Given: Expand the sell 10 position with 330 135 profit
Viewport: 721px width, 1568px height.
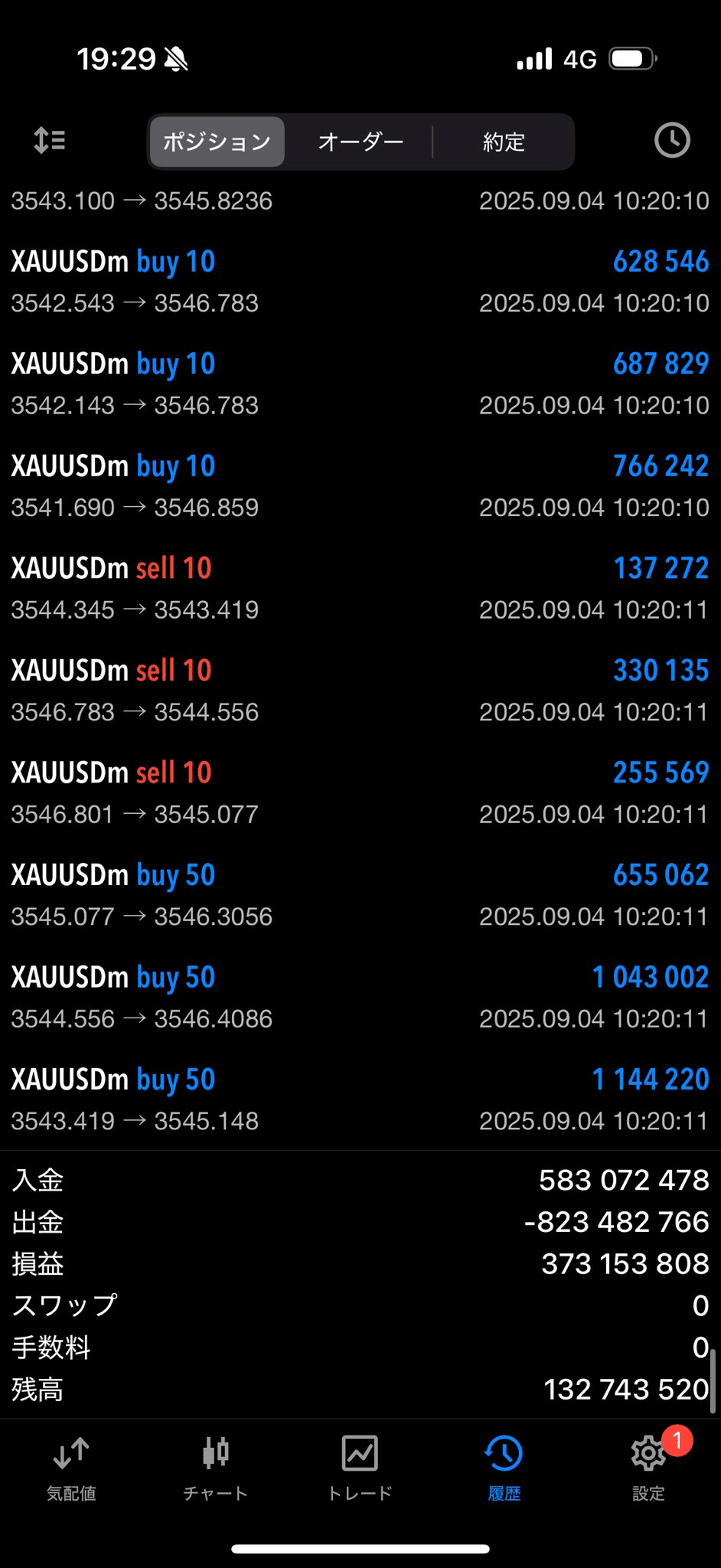Looking at the screenshot, I should click(360, 691).
